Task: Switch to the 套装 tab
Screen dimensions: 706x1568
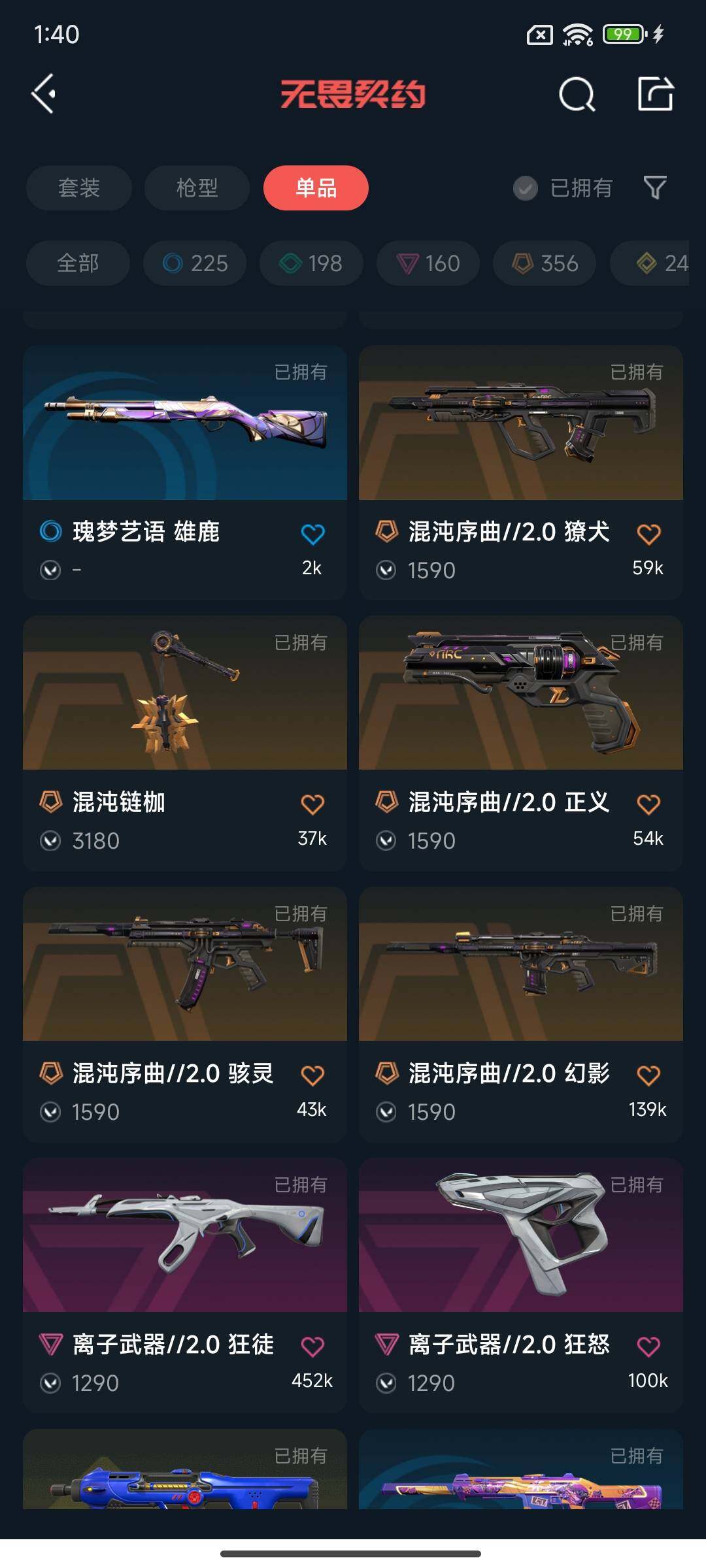Action: (x=78, y=188)
